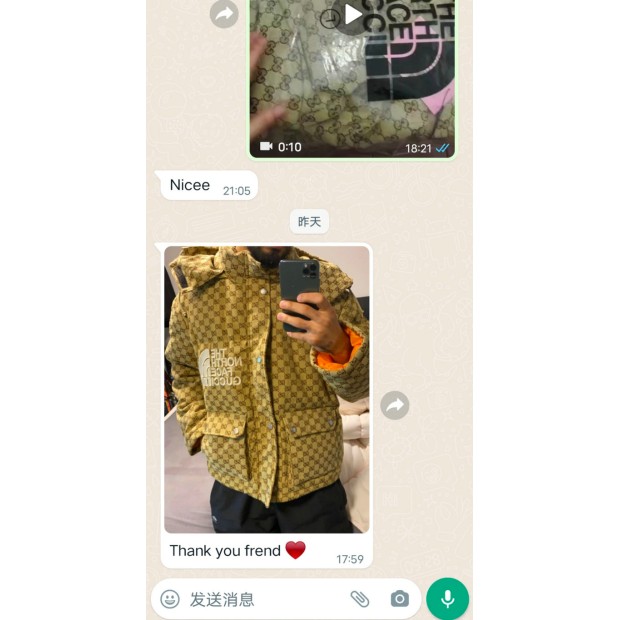Image resolution: width=620 pixels, height=620 pixels.
Task: Open the emoji picker
Action: [170, 599]
